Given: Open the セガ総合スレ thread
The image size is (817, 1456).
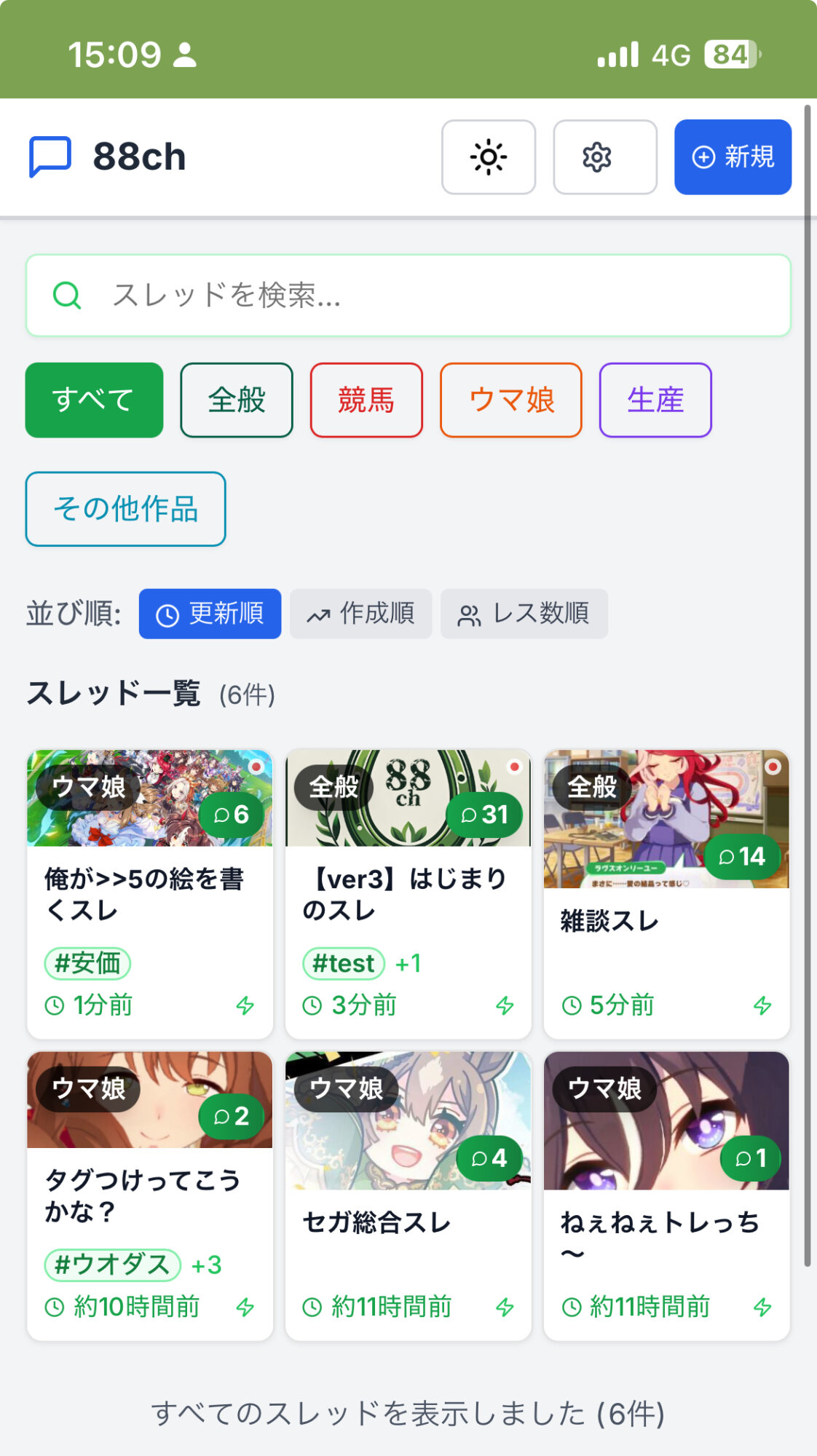Looking at the screenshot, I should [x=408, y=1195].
